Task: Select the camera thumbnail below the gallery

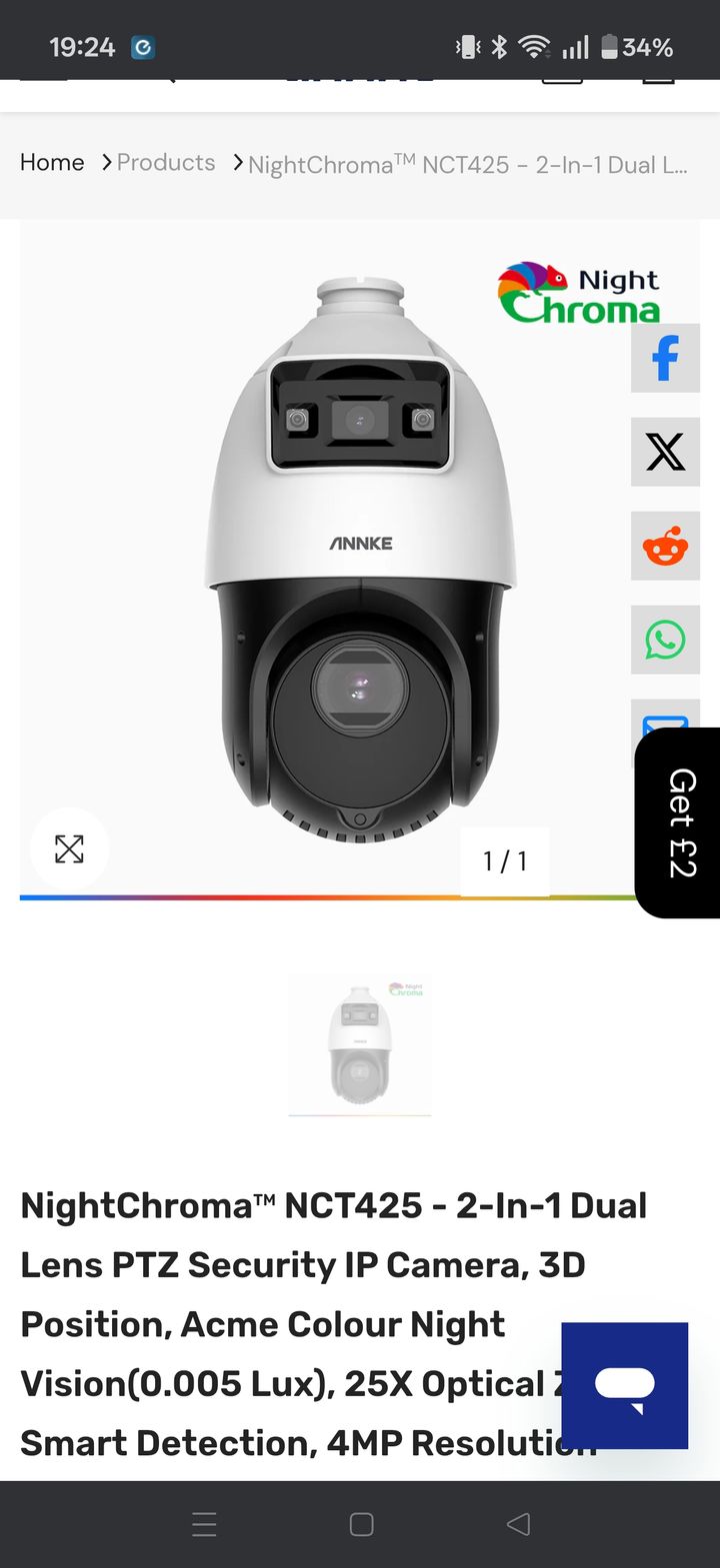Action: (x=360, y=1044)
